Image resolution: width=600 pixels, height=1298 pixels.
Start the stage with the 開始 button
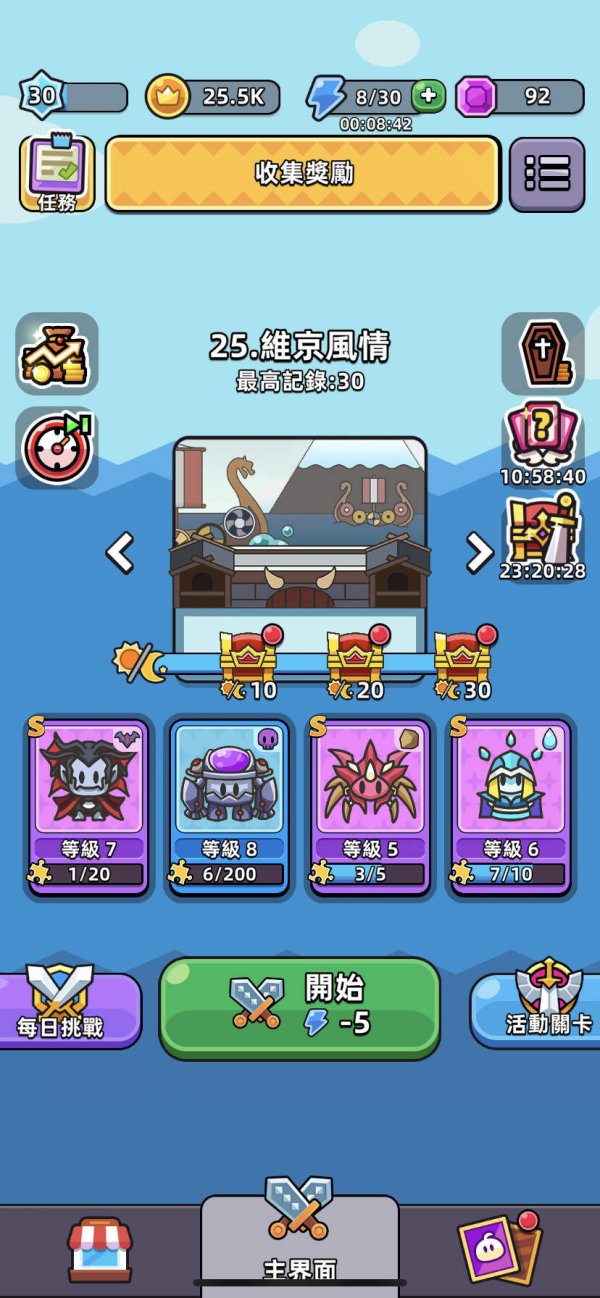coord(300,1007)
